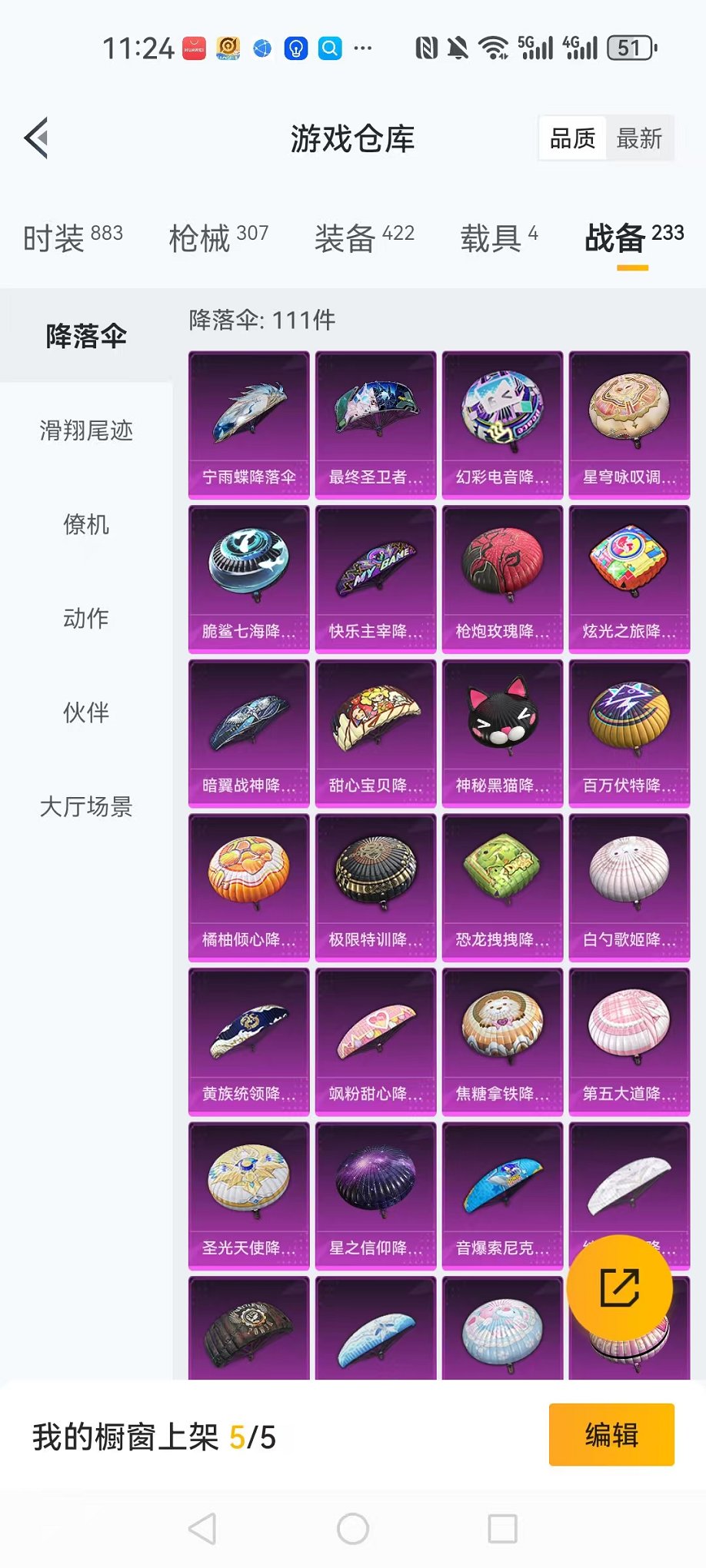Sort the warehouse by 最新

pyautogui.click(x=638, y=138)
